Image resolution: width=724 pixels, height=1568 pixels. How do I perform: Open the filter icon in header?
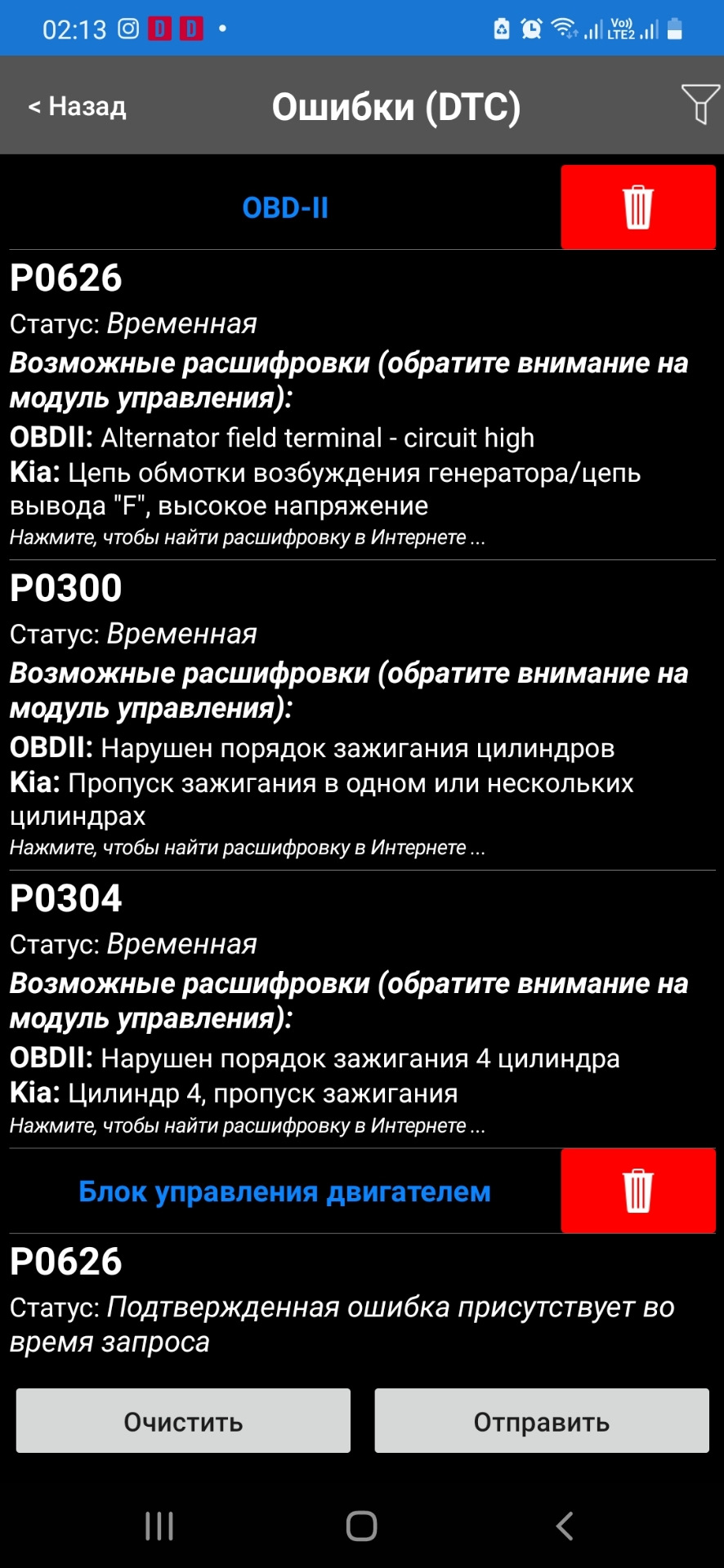(x=700, y=104)
